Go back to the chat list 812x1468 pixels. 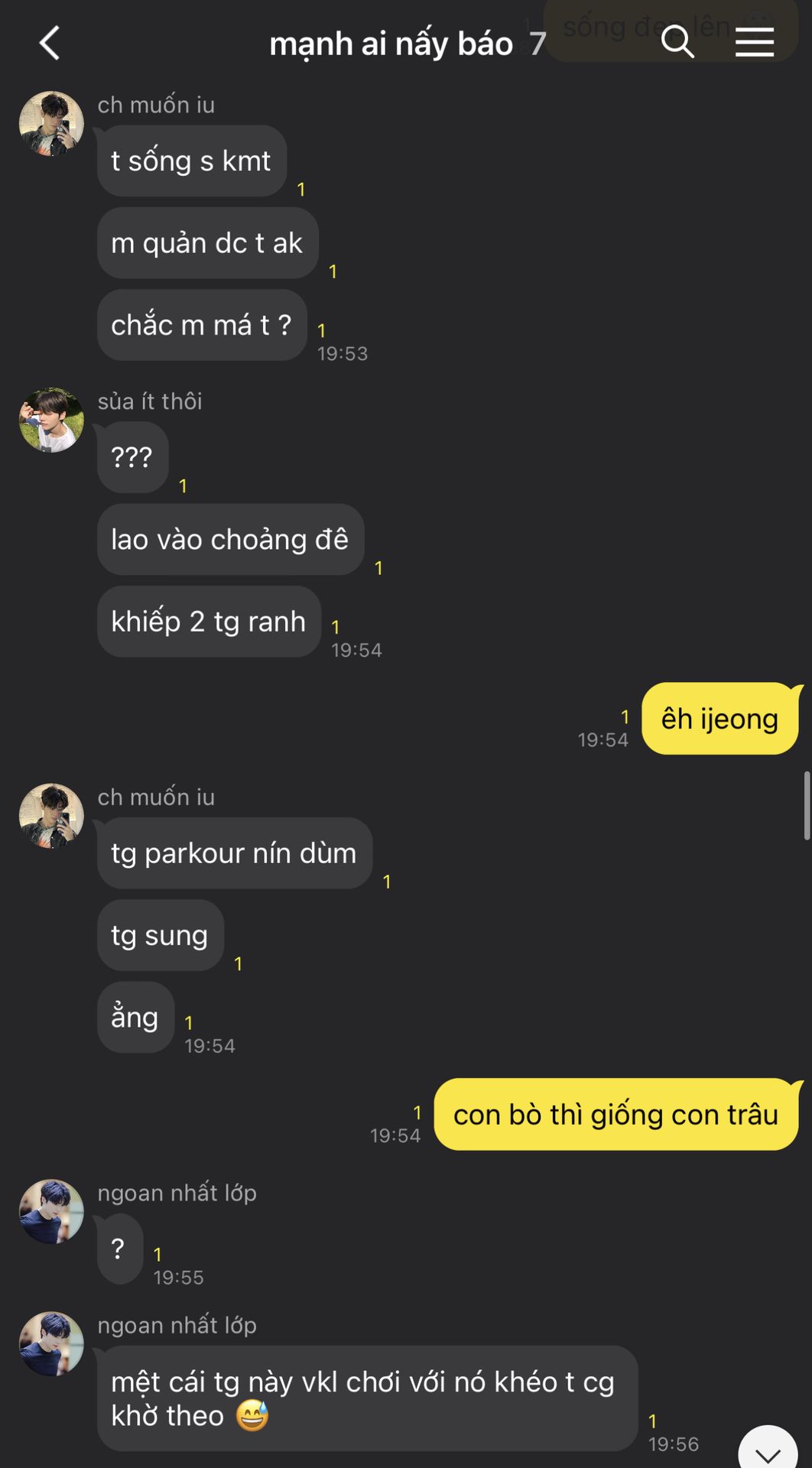coord(50,43)
